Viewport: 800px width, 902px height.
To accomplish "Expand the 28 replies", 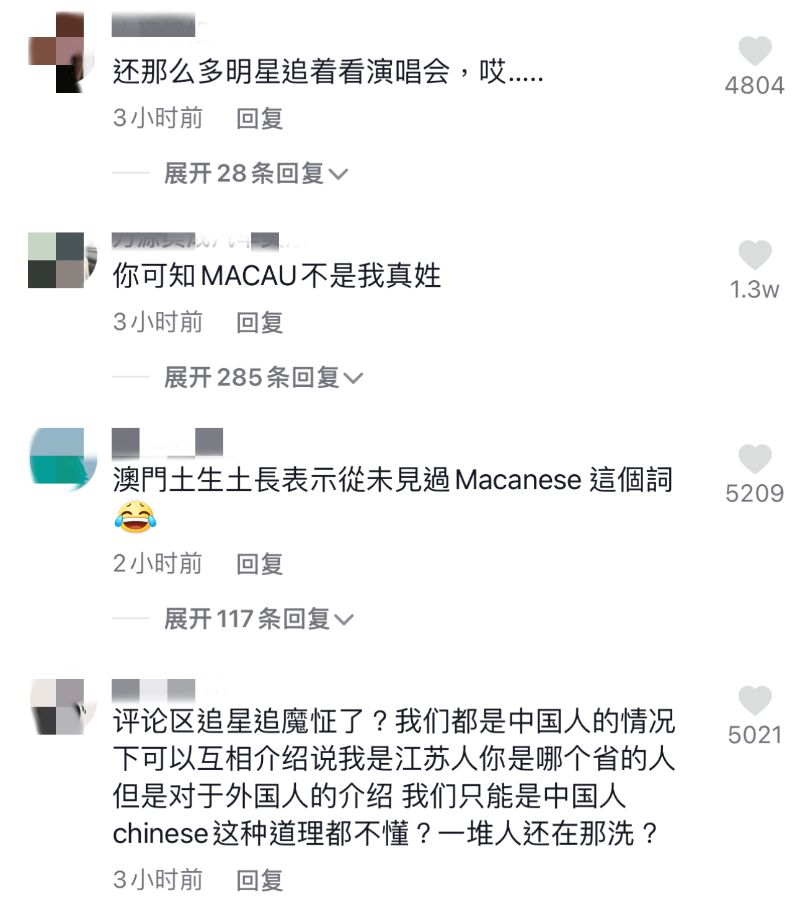I will 256,174.
